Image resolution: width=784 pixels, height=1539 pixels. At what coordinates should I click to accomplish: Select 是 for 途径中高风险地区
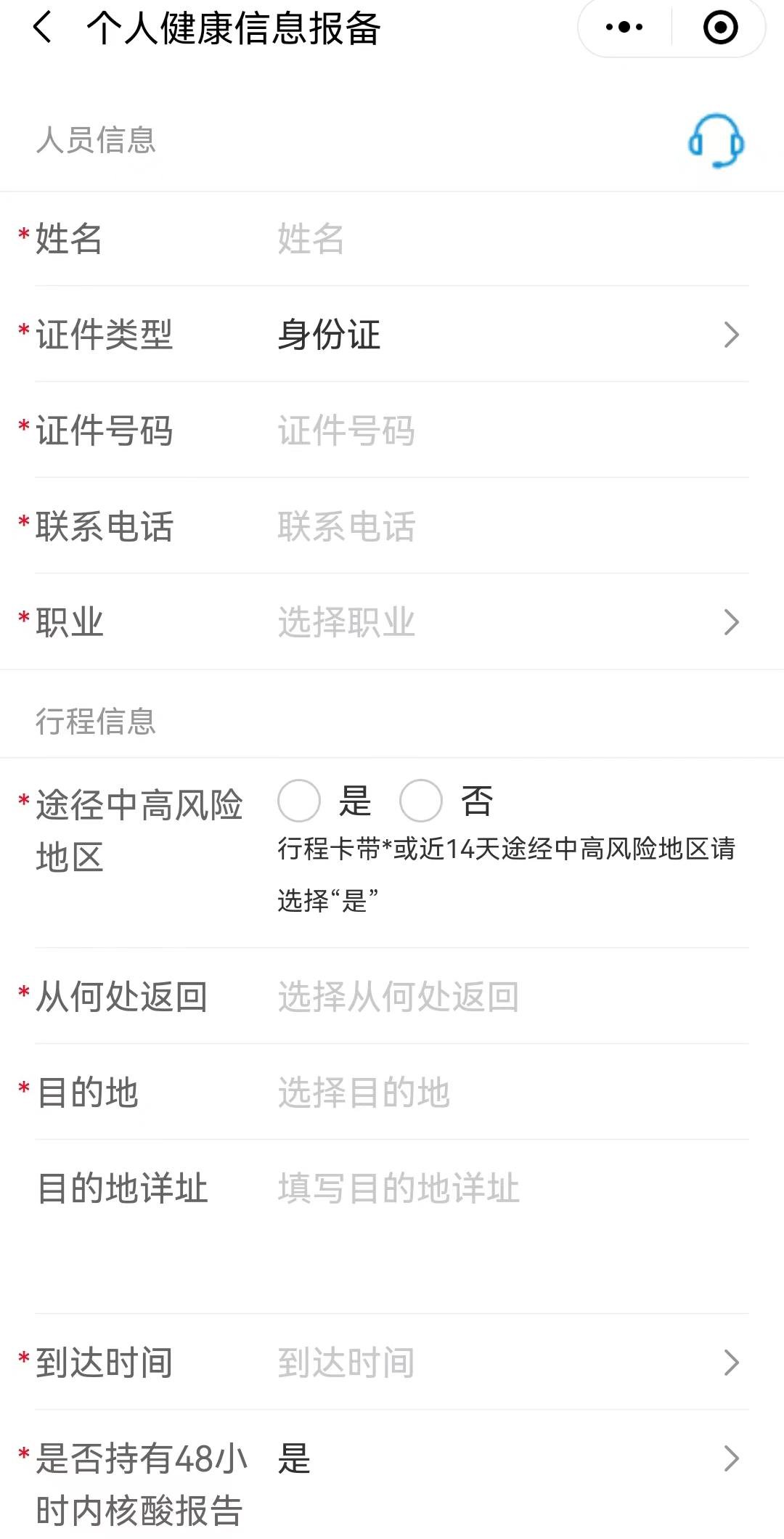(x=299, y=801)
